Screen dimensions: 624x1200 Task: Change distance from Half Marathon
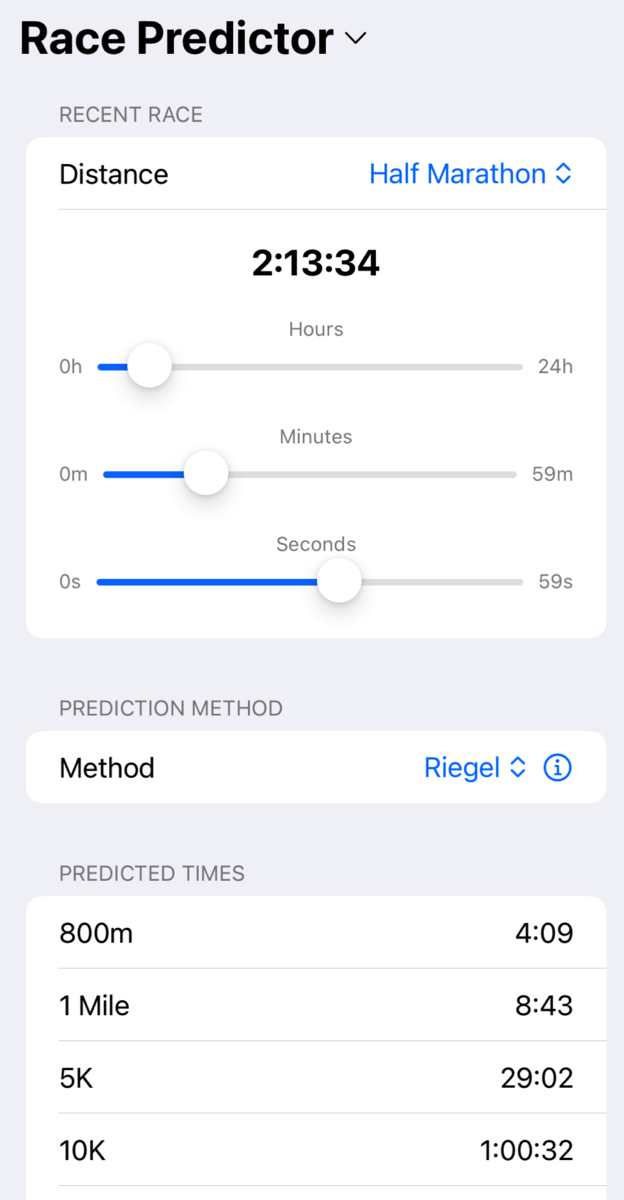click(470, 174)
